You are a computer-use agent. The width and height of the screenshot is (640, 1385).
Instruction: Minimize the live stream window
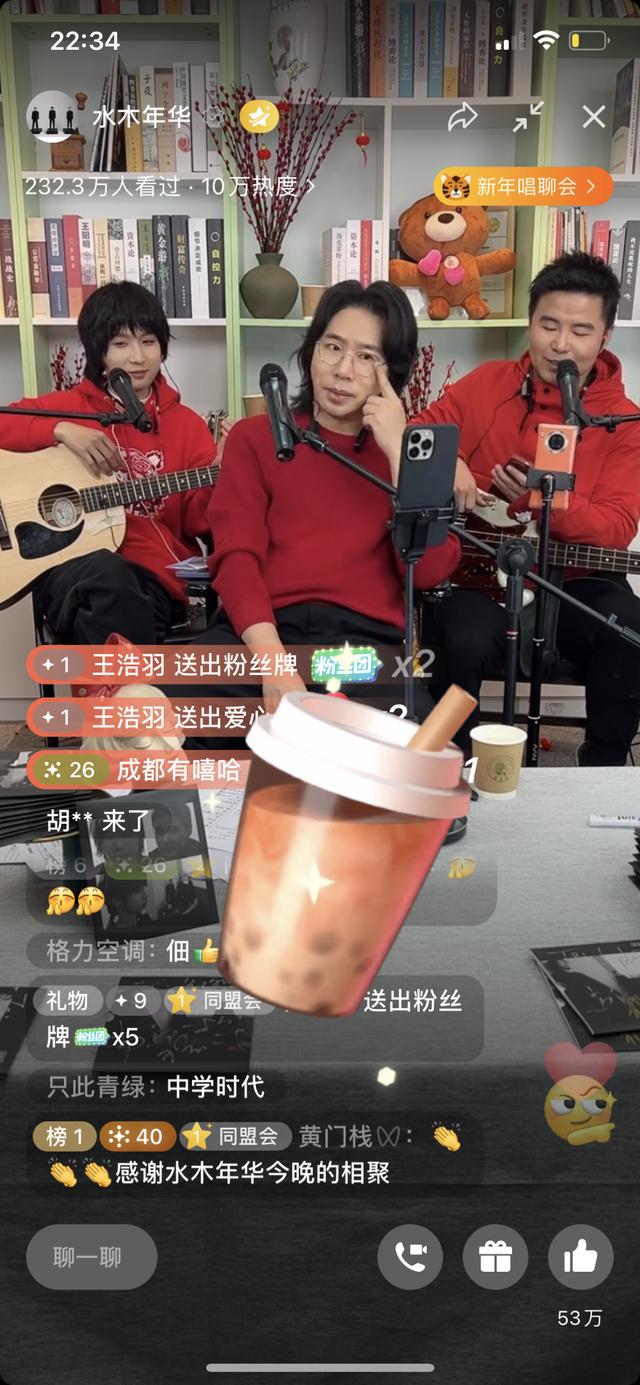527,117
